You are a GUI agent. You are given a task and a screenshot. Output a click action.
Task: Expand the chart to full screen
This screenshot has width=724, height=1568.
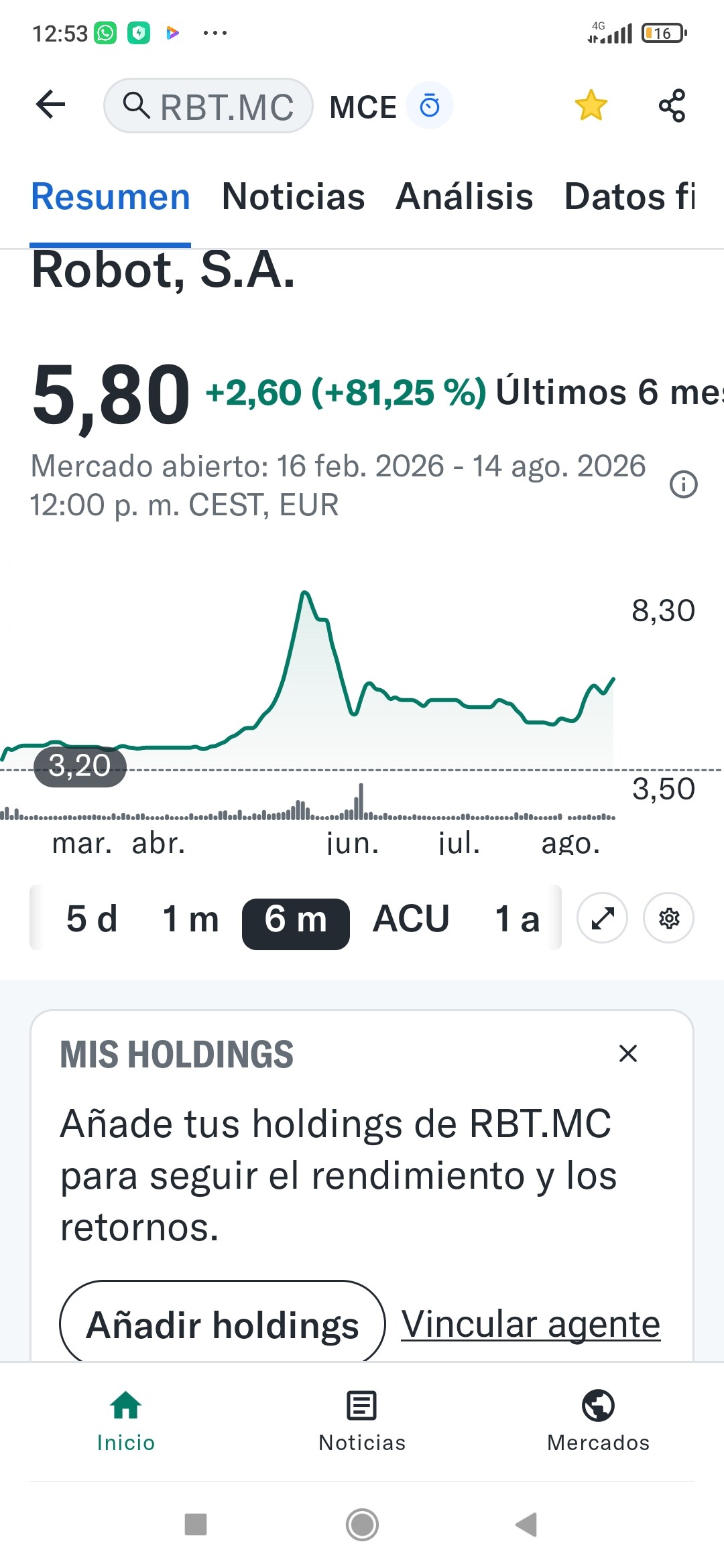[x=603, y=918]
